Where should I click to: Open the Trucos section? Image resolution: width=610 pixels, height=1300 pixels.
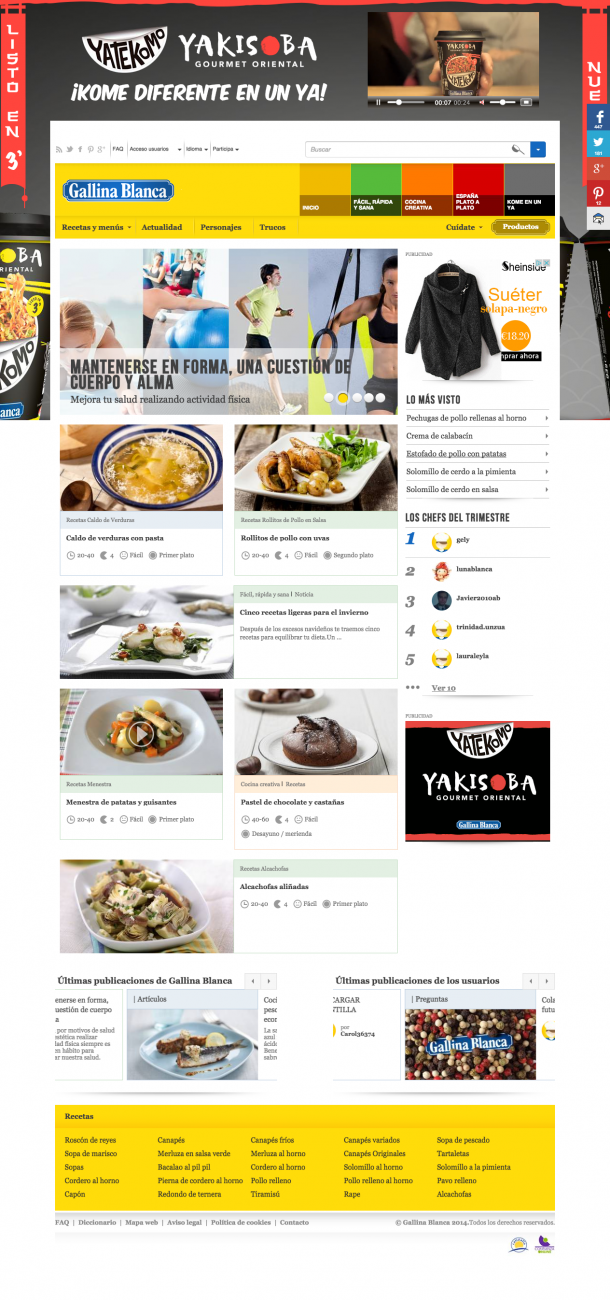[272, 227]
